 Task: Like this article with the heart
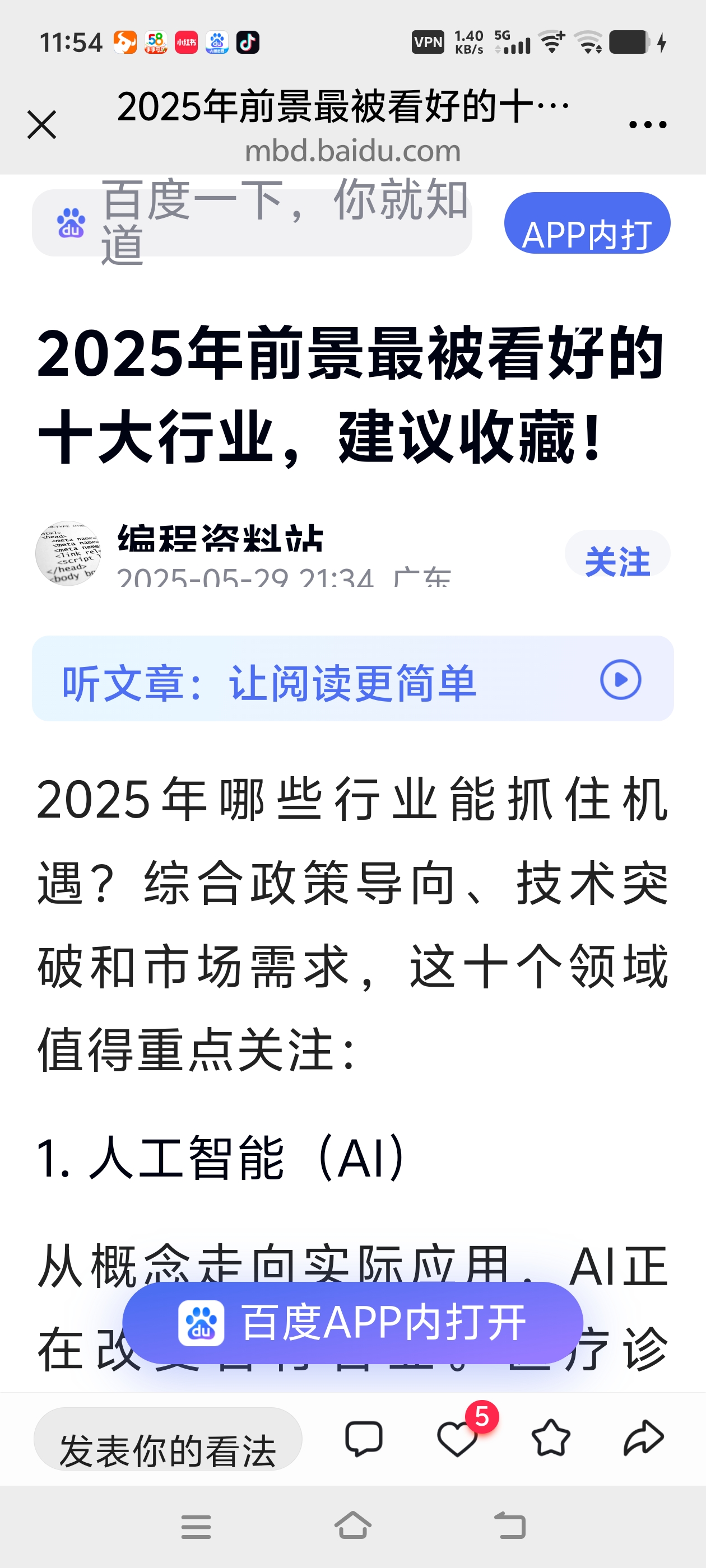457,1439
